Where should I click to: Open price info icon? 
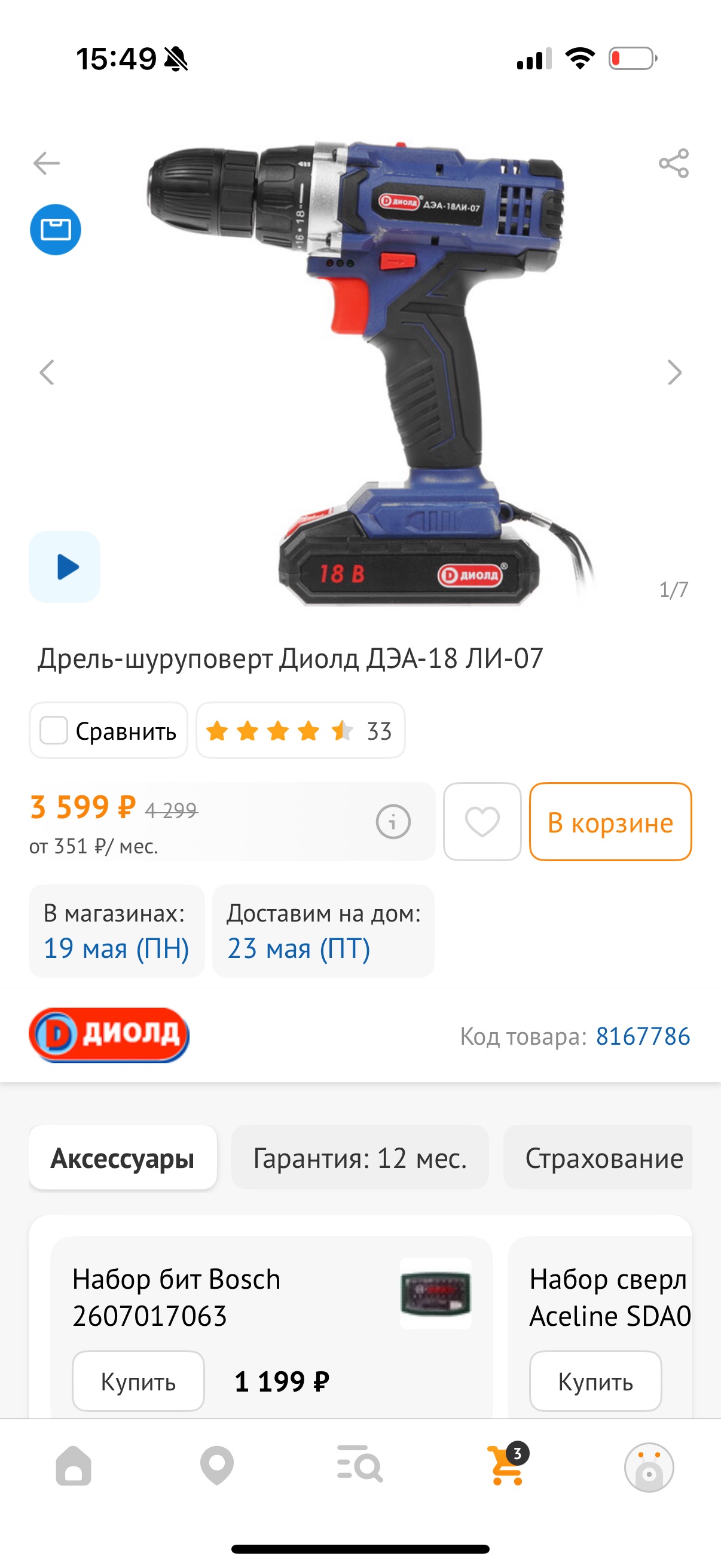coord(393,822)
